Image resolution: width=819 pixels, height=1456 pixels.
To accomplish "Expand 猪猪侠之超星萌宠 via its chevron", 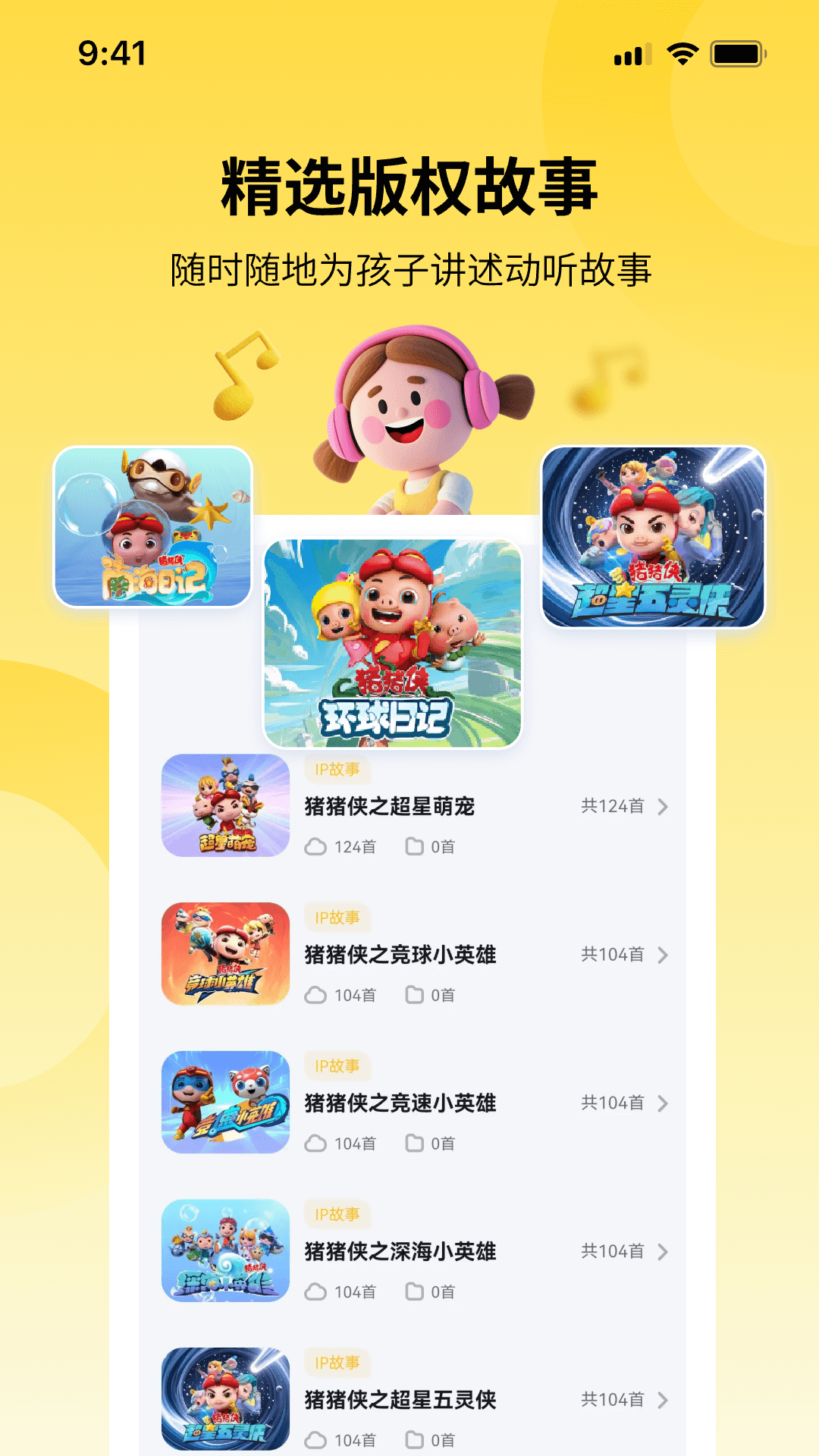I will (x=663, y=806).
